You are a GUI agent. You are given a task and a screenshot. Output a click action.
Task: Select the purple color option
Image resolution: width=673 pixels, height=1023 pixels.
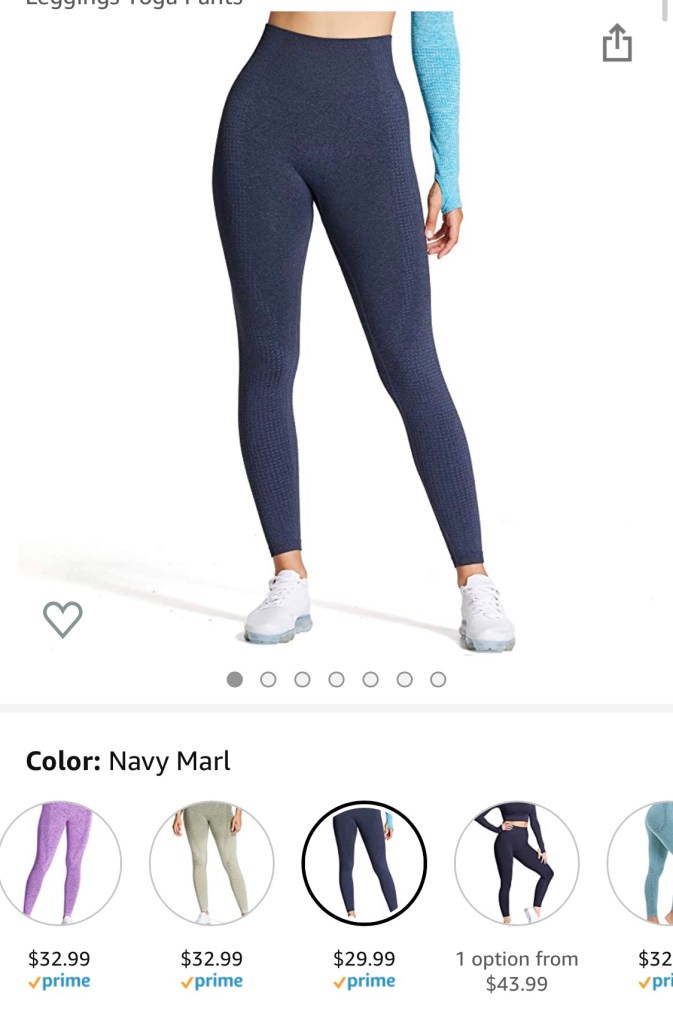pos(60,863)
